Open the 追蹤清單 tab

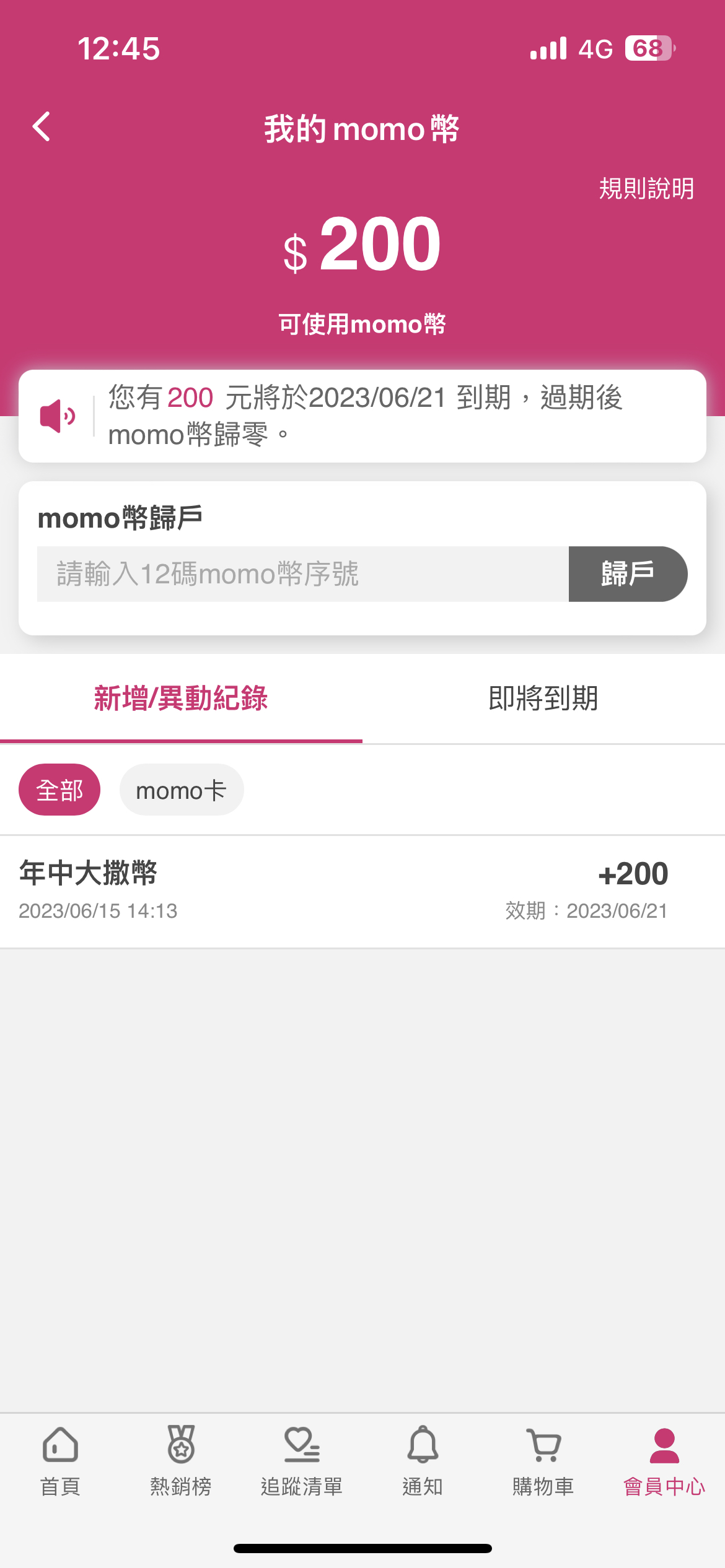302,1461
